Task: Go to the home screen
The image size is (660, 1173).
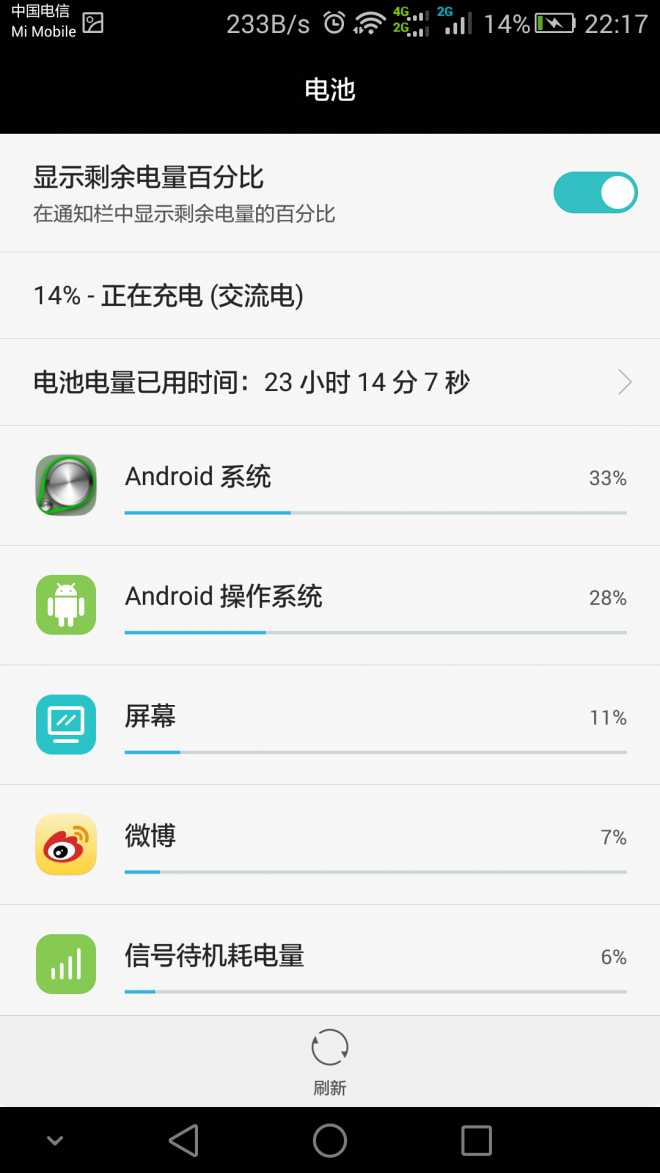Action: click(330, 1141)
